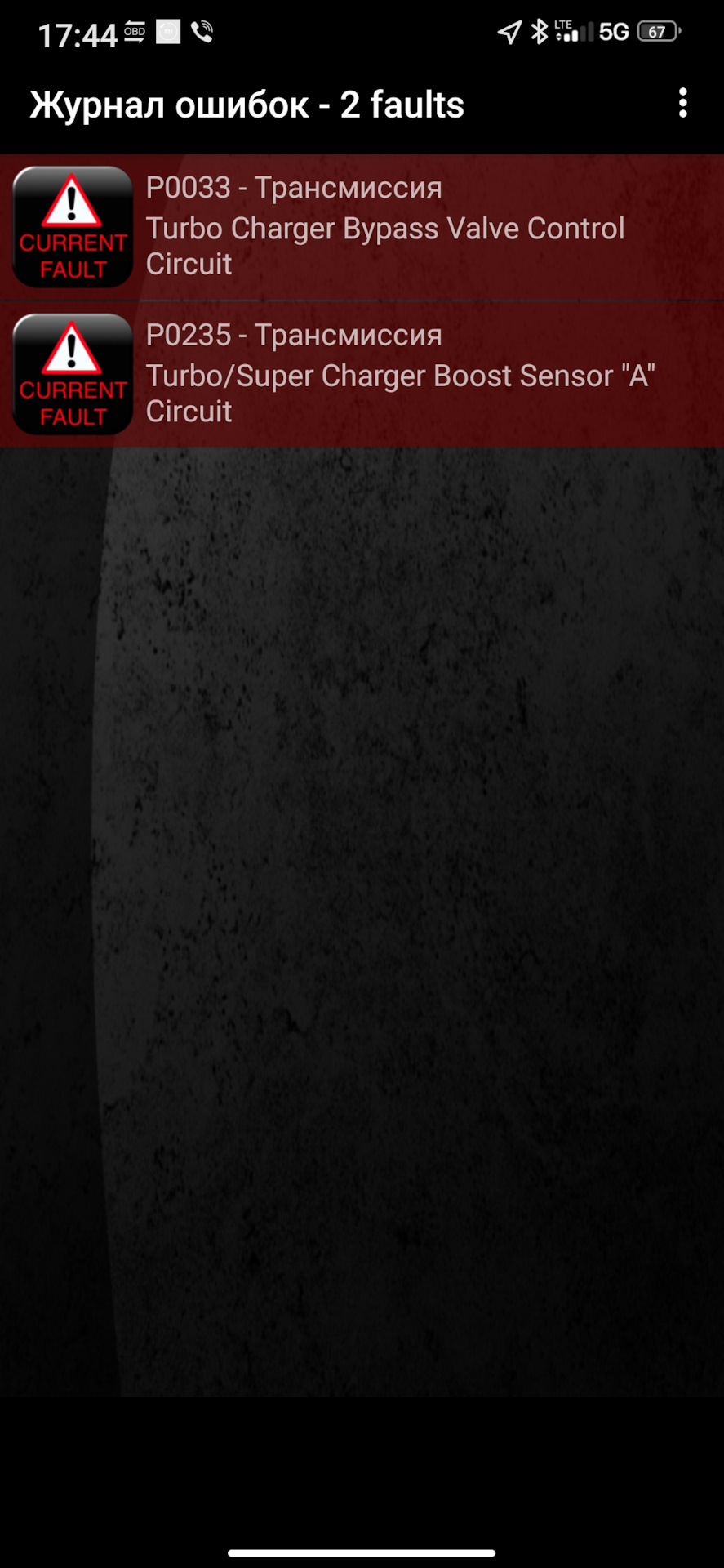
Task: Open fault P0235 Boost Sensor A Circuit
Action: point(384,374)
